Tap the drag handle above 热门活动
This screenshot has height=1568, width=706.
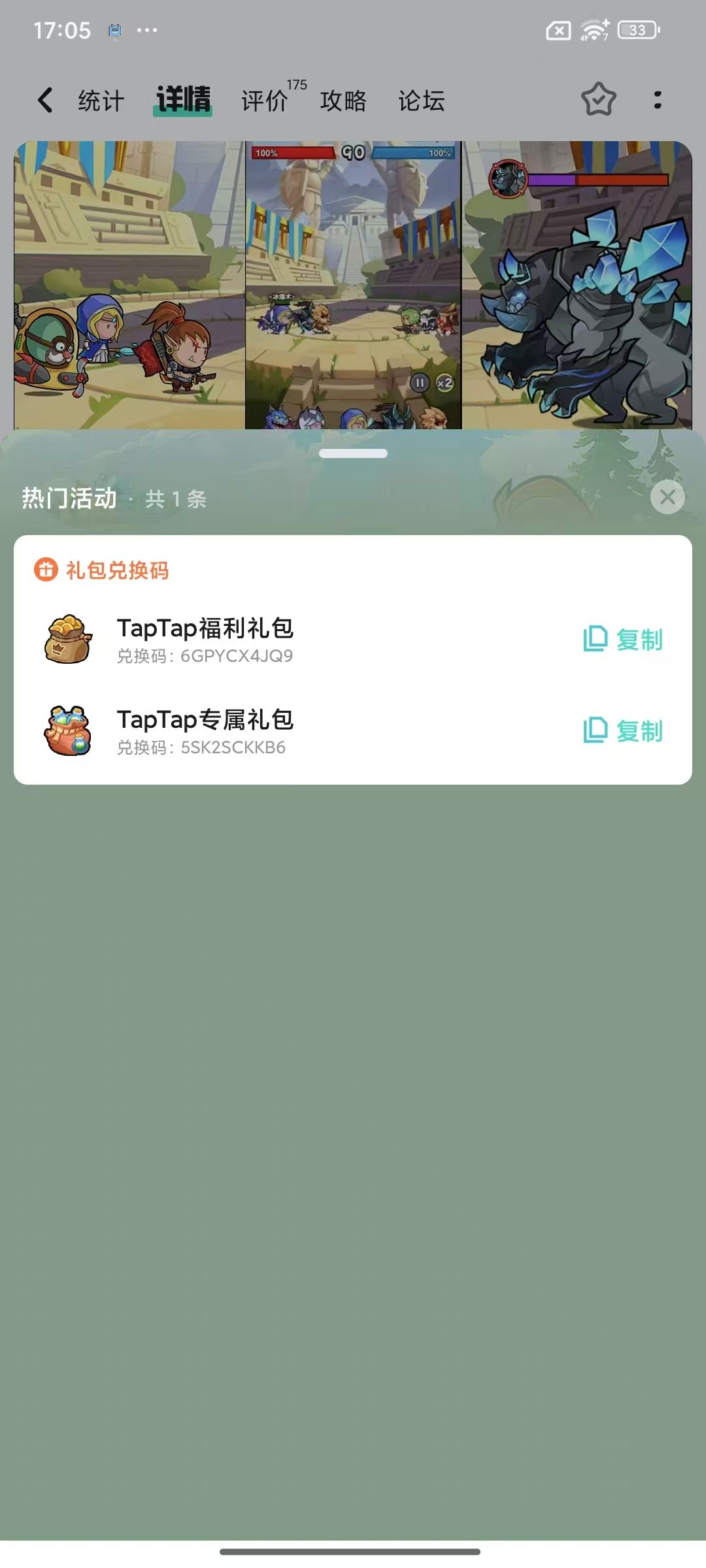point(353,451)
